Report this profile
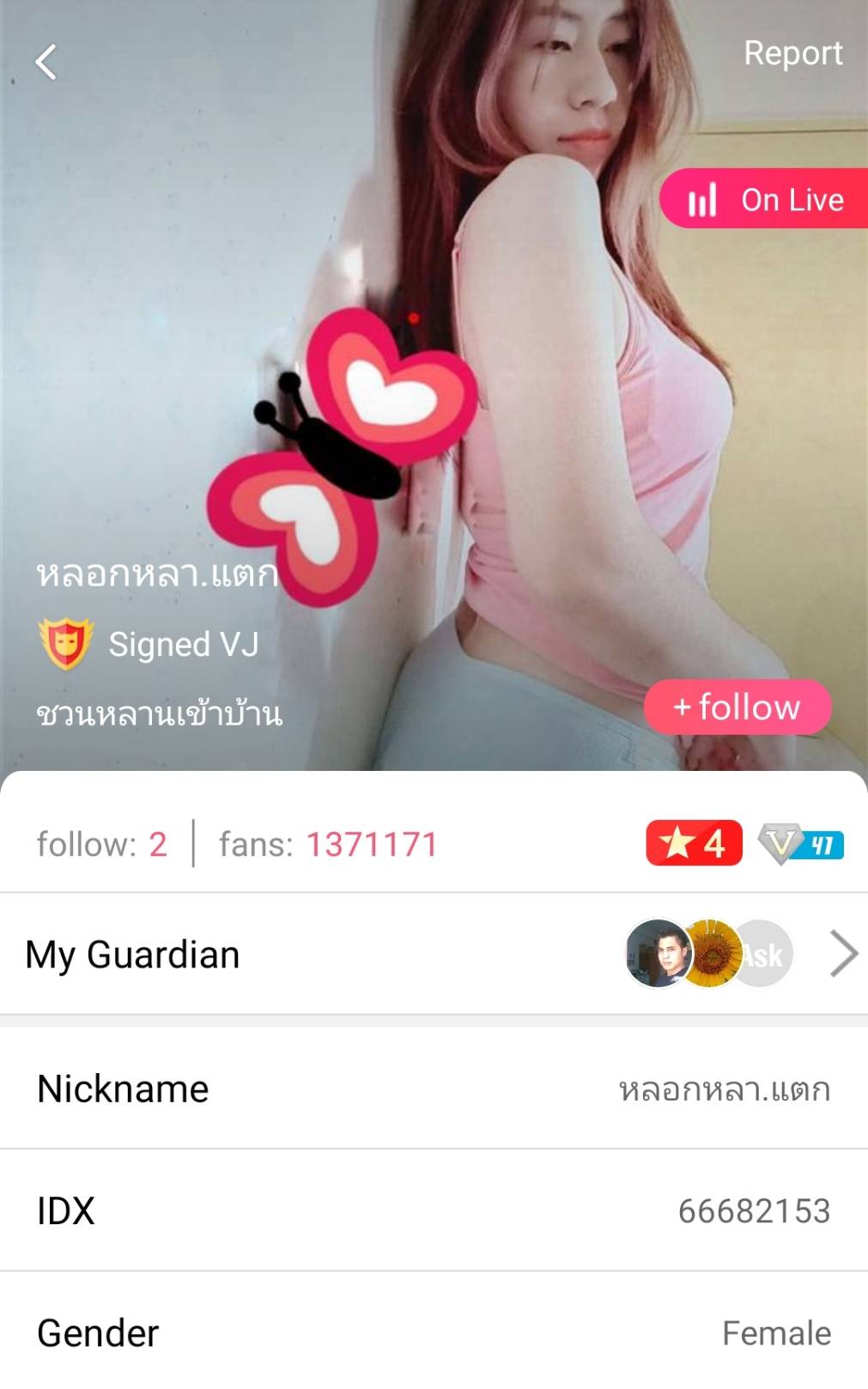This screenshot has height=1389, width=868. point(792,53)
